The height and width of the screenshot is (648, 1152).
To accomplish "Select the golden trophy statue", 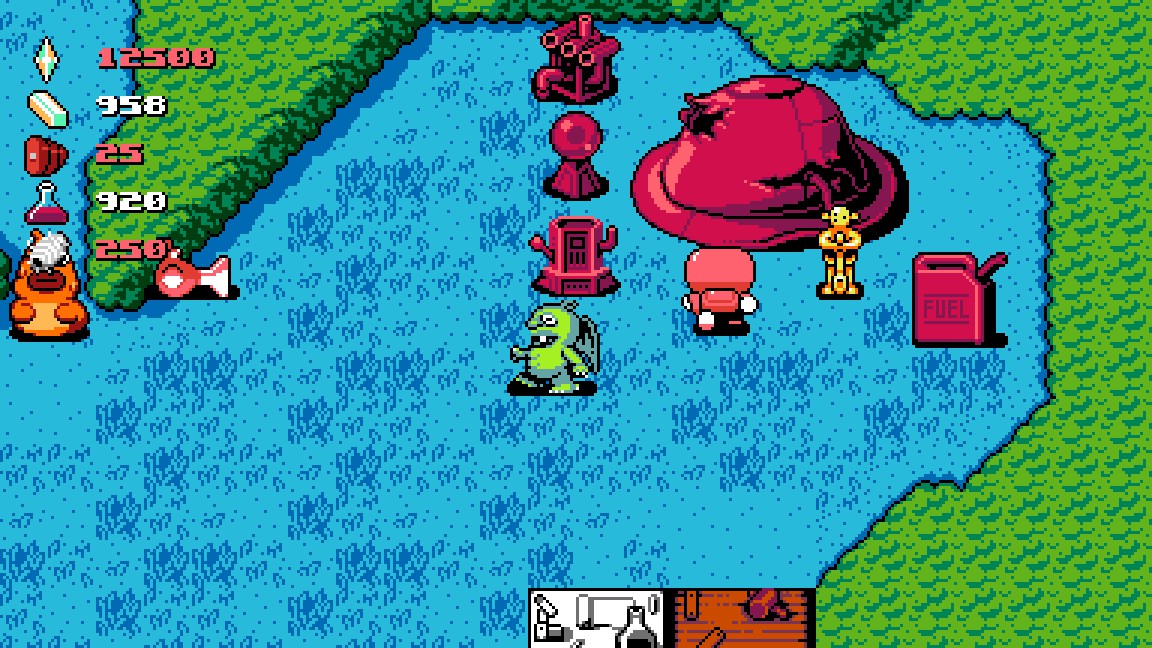I will pos(840,252).
